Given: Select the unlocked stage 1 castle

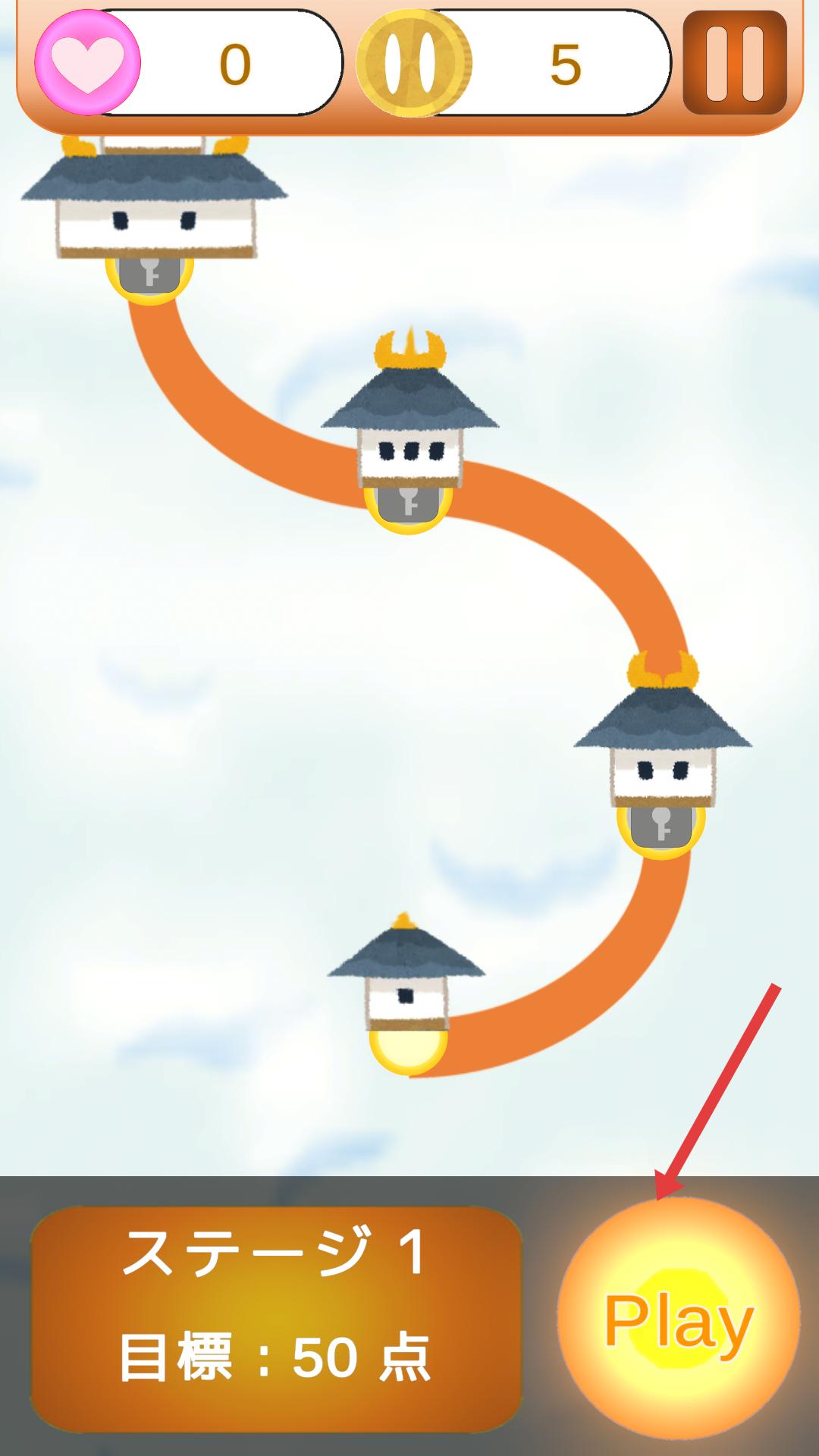Looking at the screenshot, I should click(408, 986).
